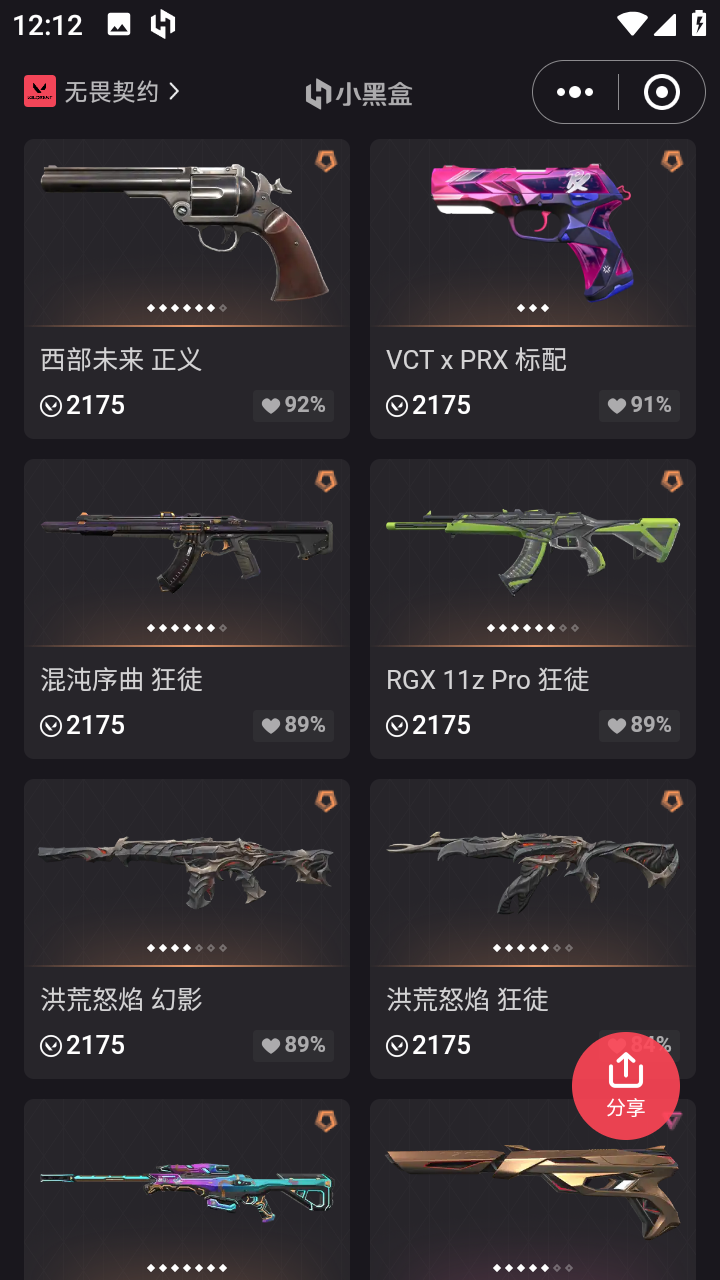Tap the red 分享 share button
Image resolution: width=720 pixels, height=1280 pixels.
click(x=626, y=1086)
